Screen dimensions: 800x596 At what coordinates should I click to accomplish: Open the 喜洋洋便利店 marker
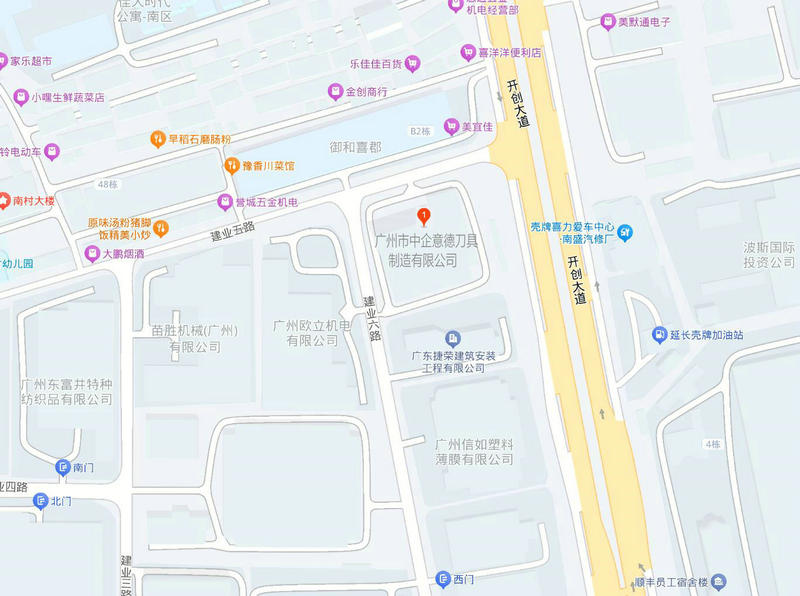coord(467,52)
